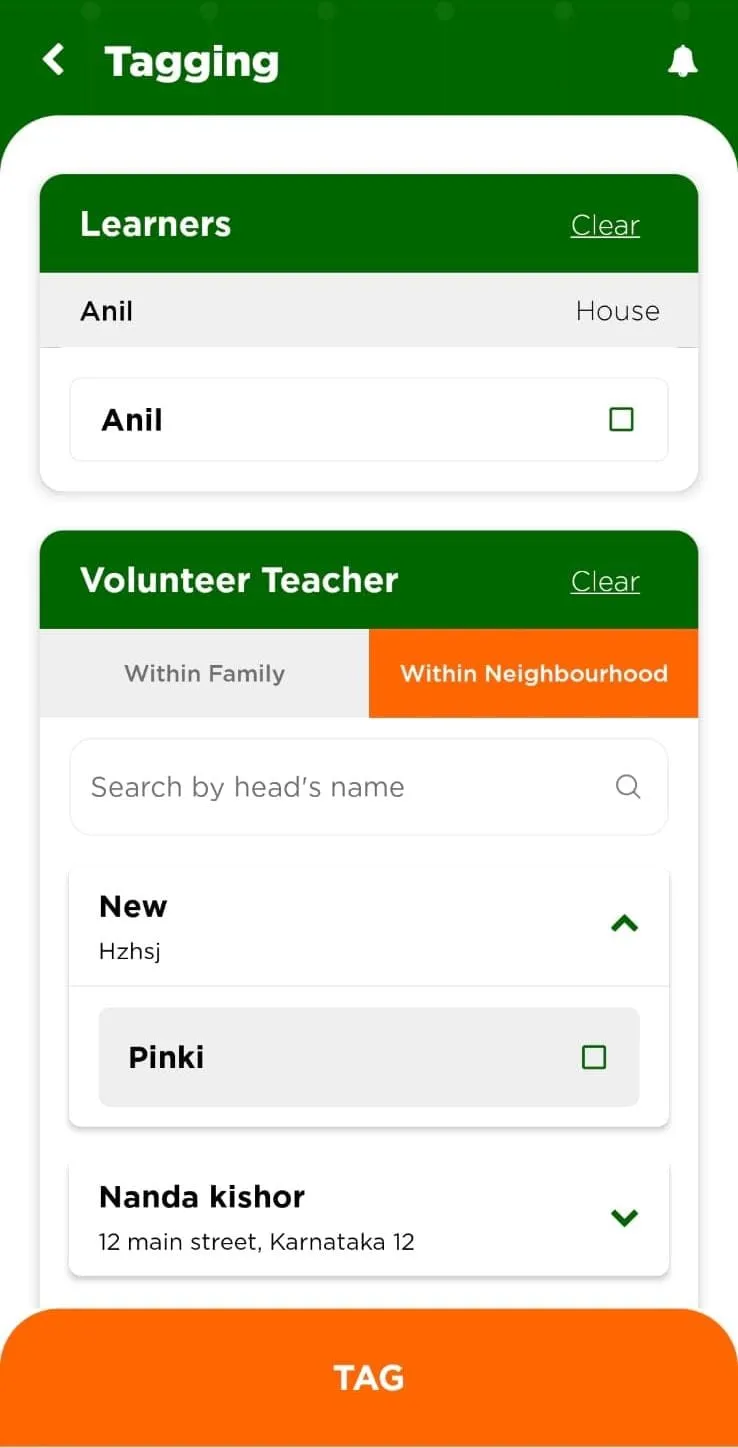Click the House column label

617,311
